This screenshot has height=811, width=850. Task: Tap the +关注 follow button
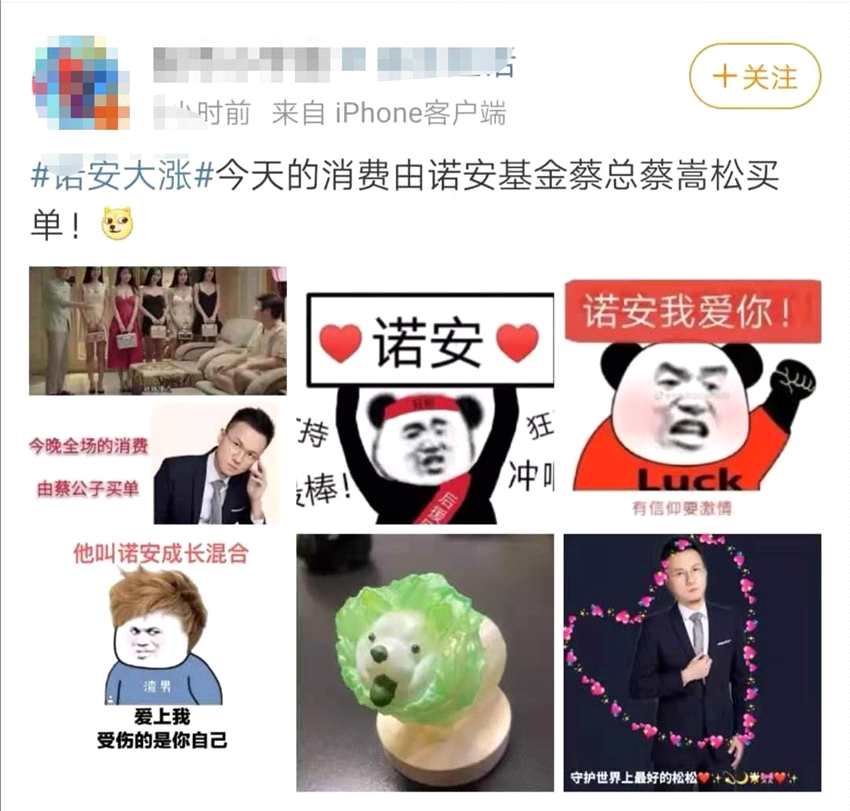point(755,76)
